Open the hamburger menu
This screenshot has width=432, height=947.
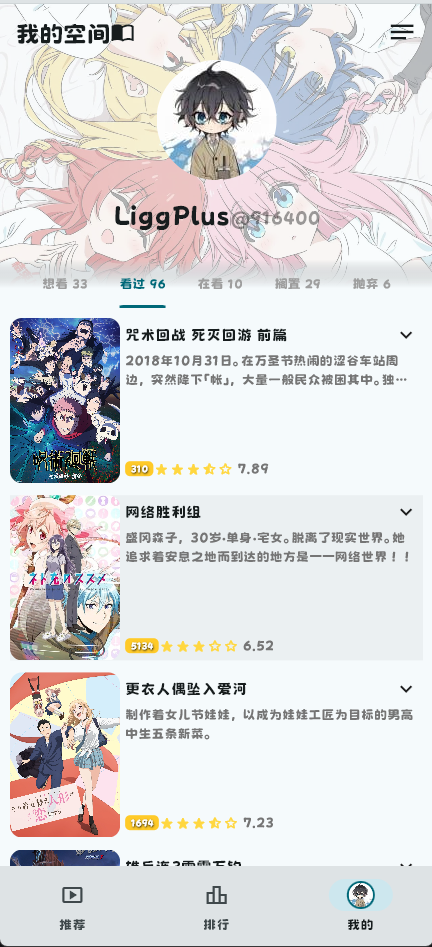(402, 33)
